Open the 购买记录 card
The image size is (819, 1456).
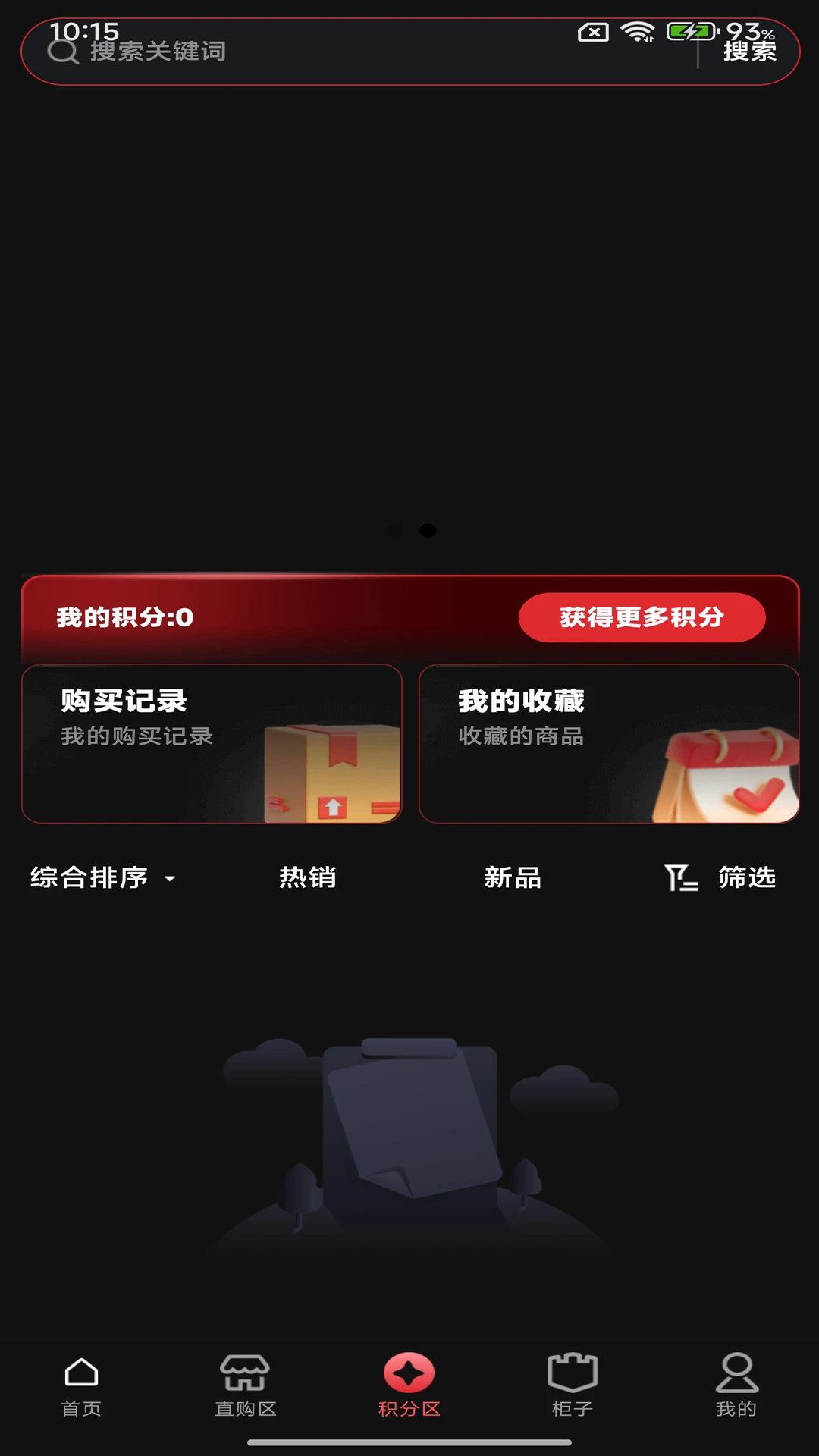[x=212, y=743]
